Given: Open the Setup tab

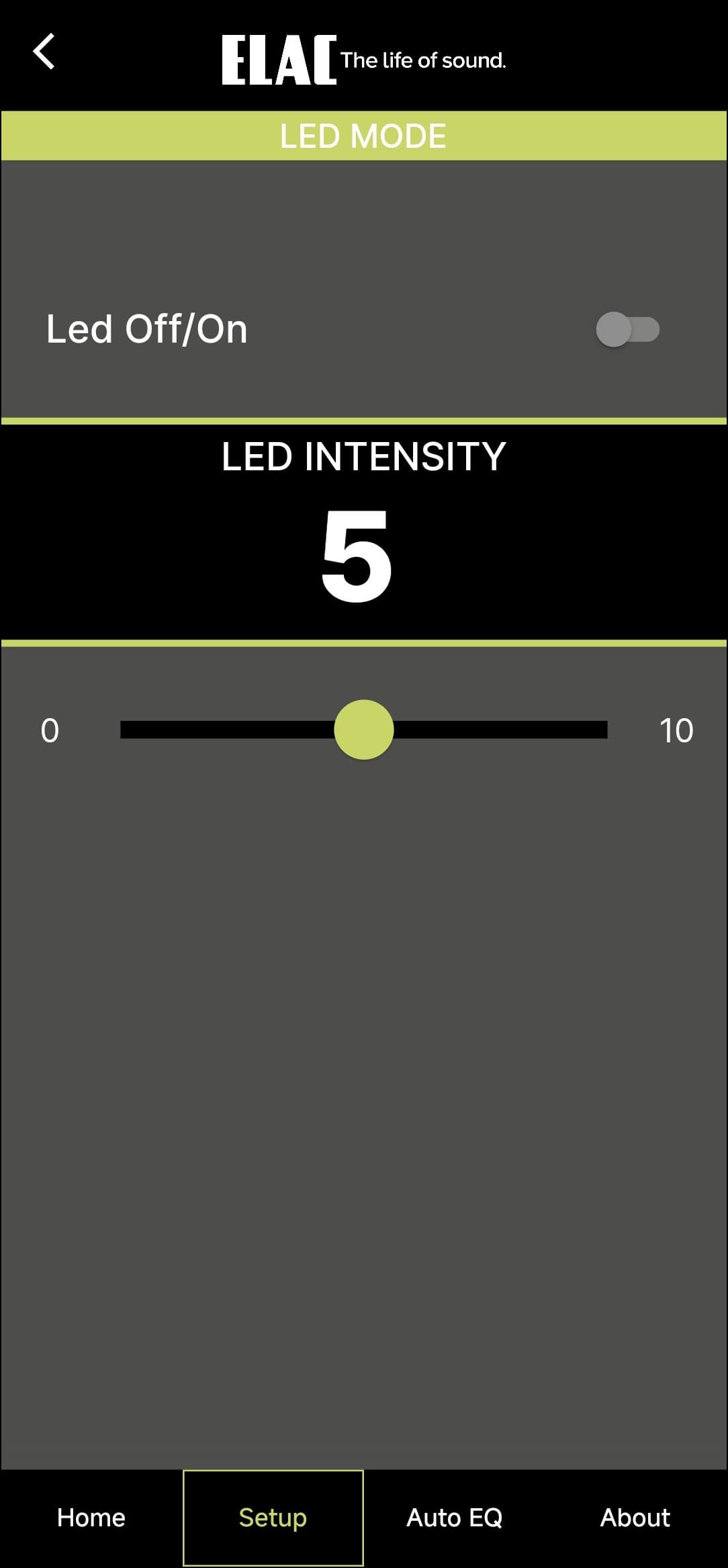Looking at the screenshot, I should [273, 1518].
